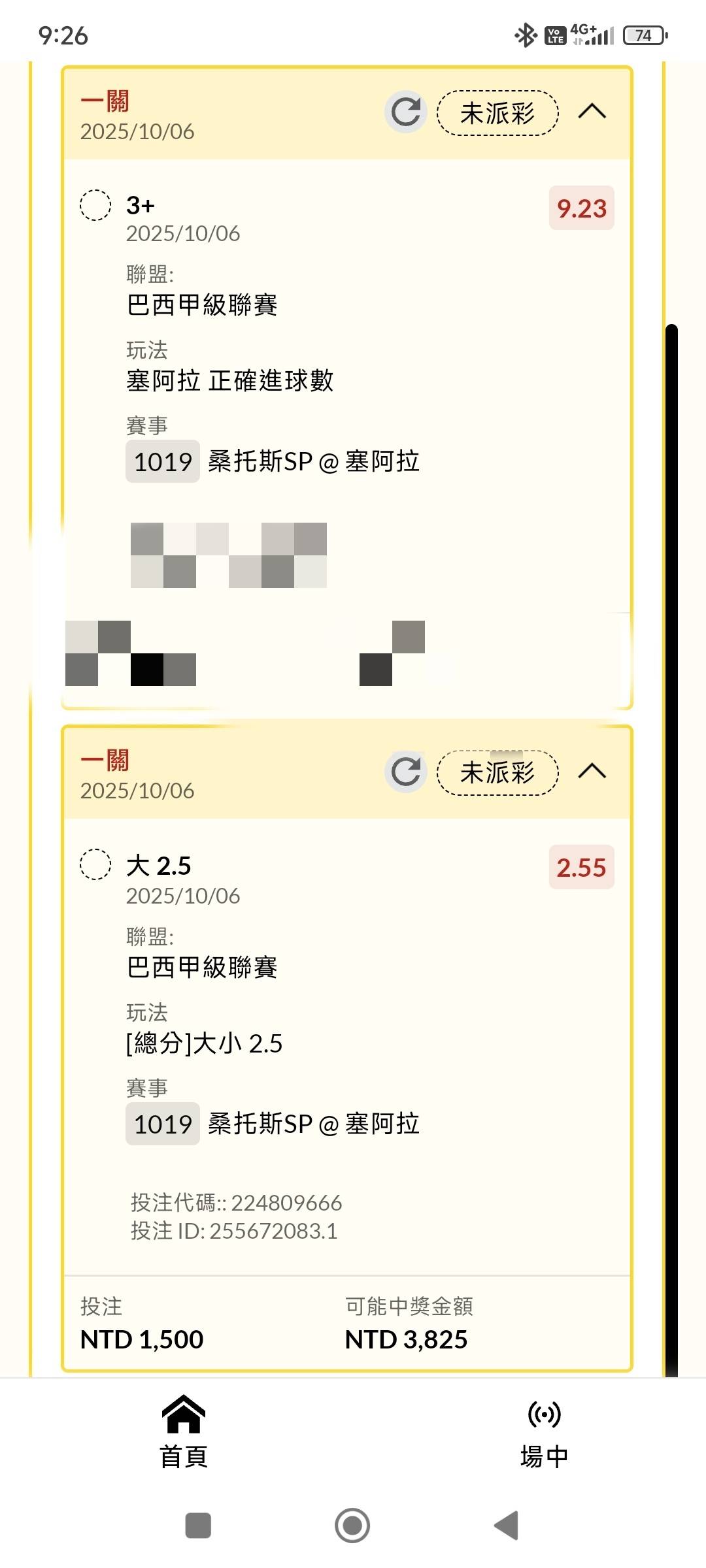
Task: Tap the system home button
Action: [352, 1526]
